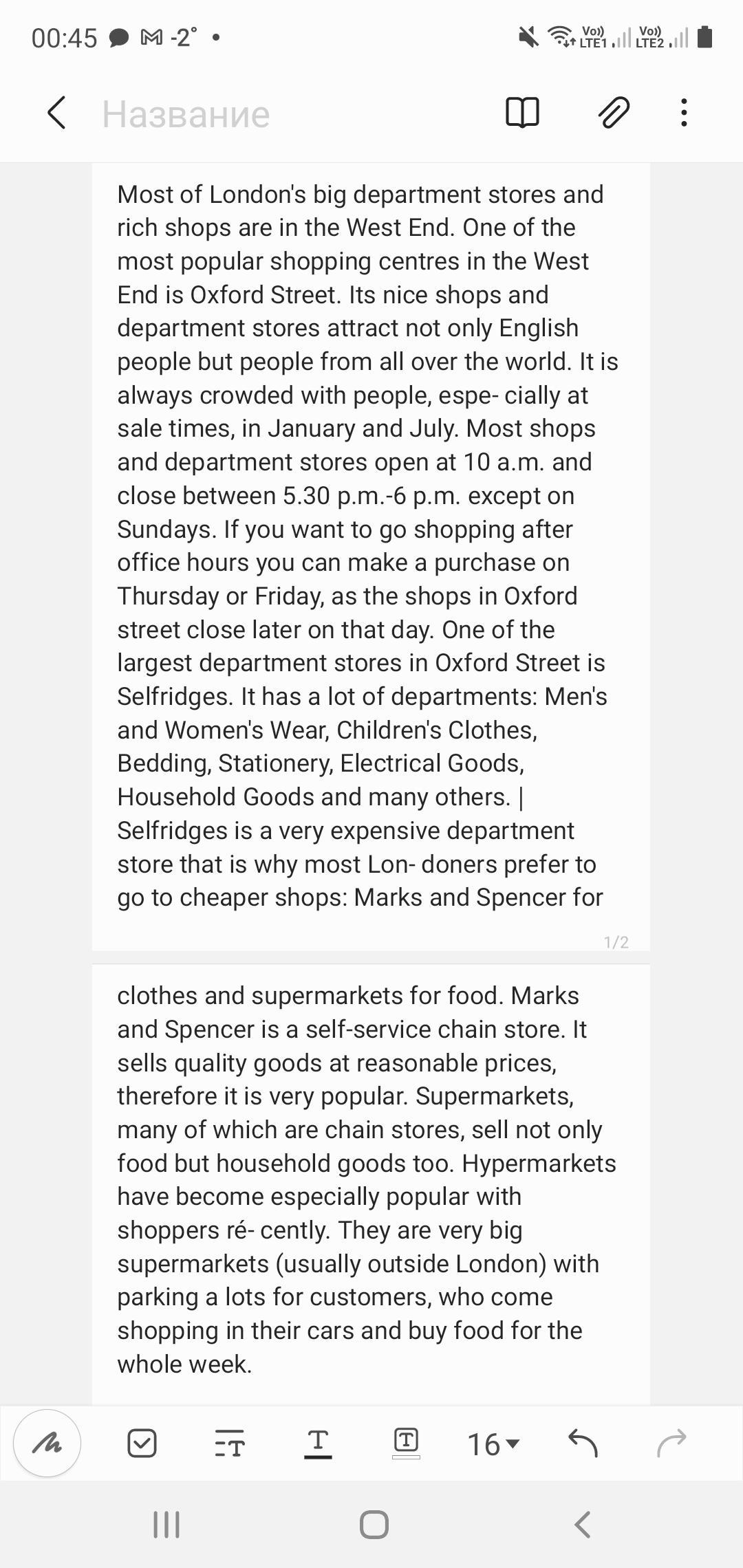Redo the undone edit
Image resolution: width=743 pixels, height=1568 pixels.
(671, 1443)
